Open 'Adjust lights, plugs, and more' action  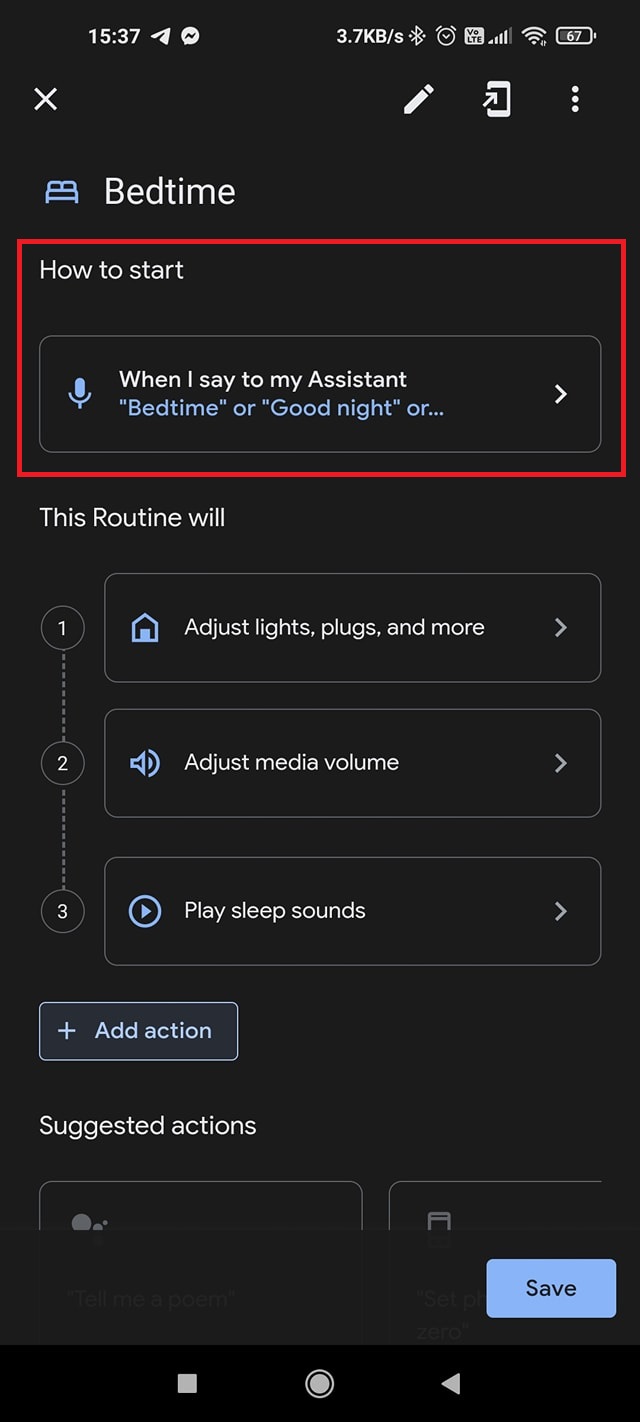click(x=352, y=628)
